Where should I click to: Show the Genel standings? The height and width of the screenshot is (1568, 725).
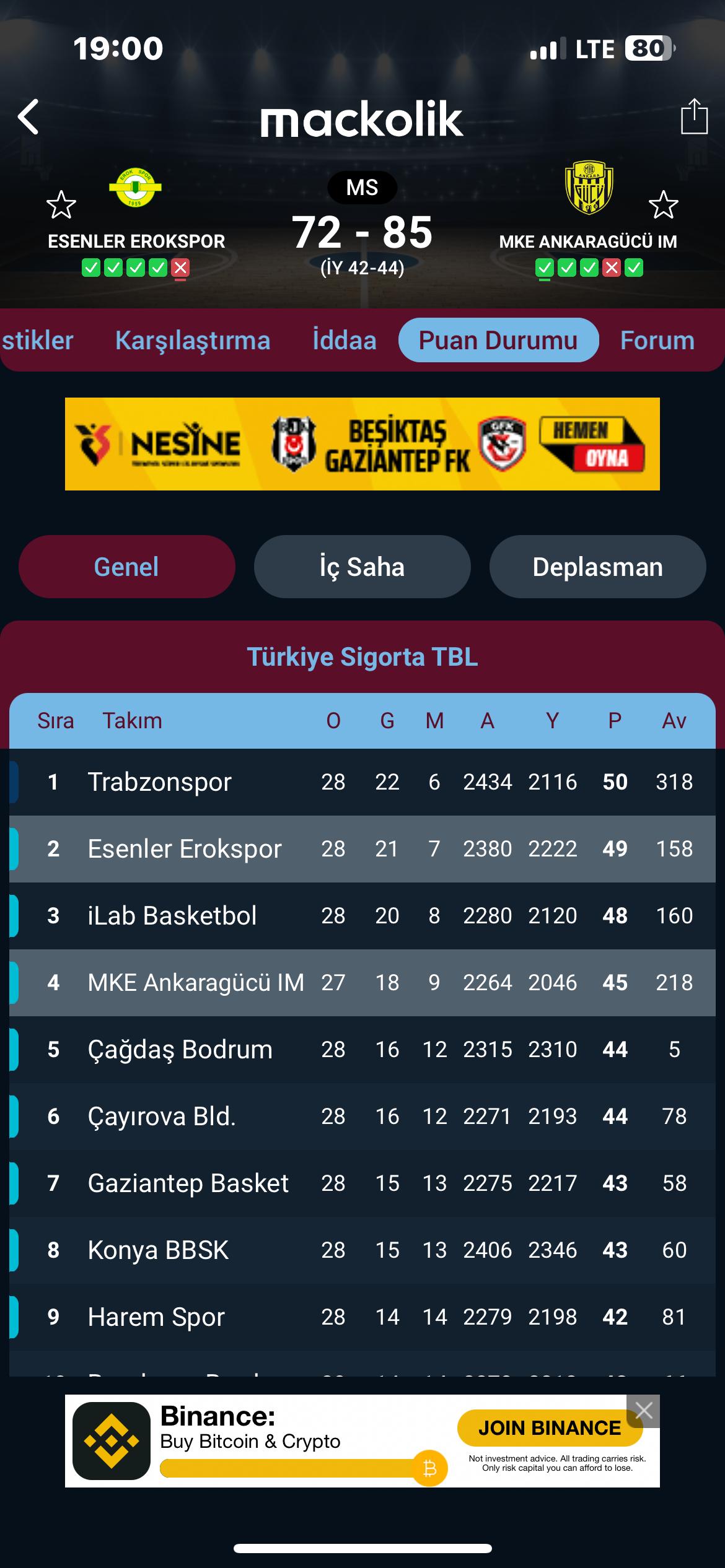point(126,567)
